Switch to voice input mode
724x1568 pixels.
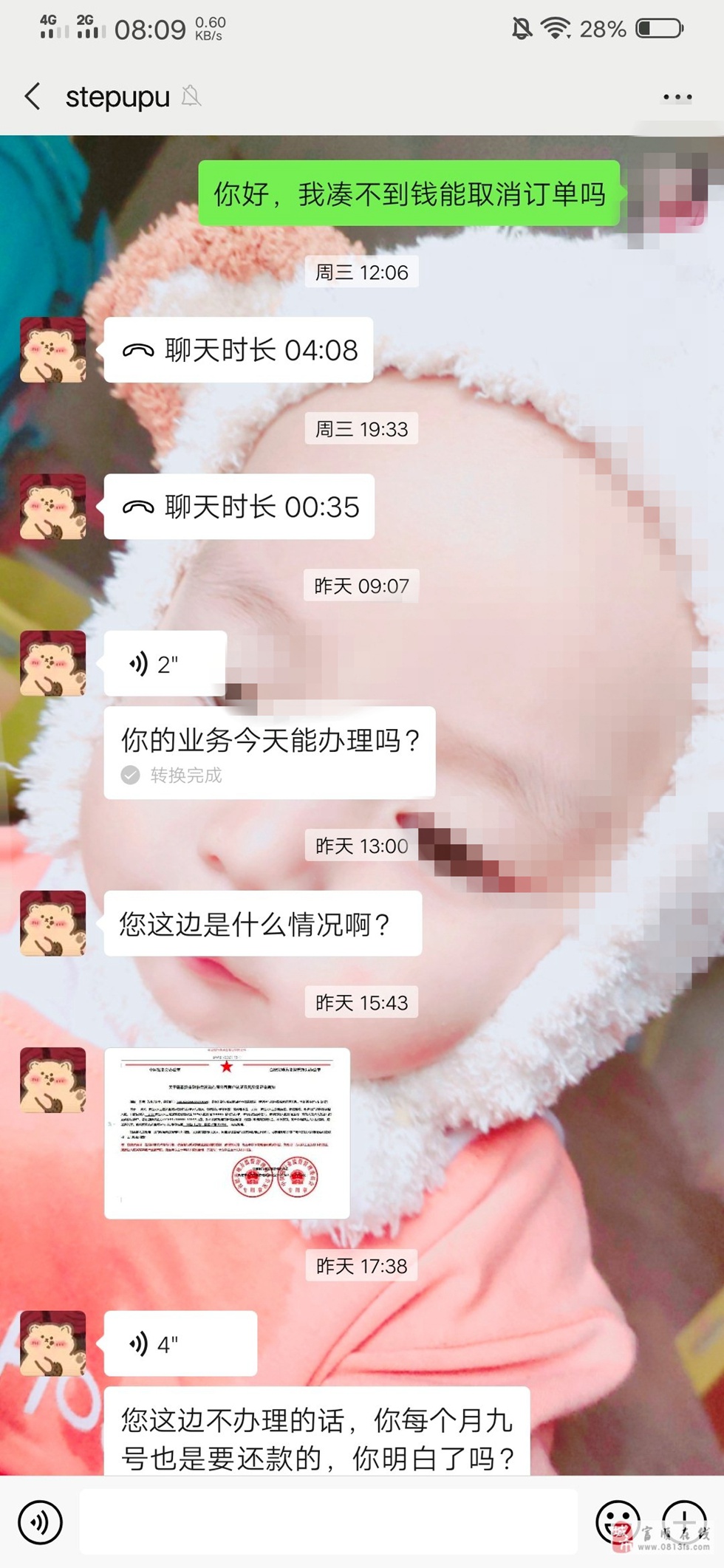click(41, 1522)
